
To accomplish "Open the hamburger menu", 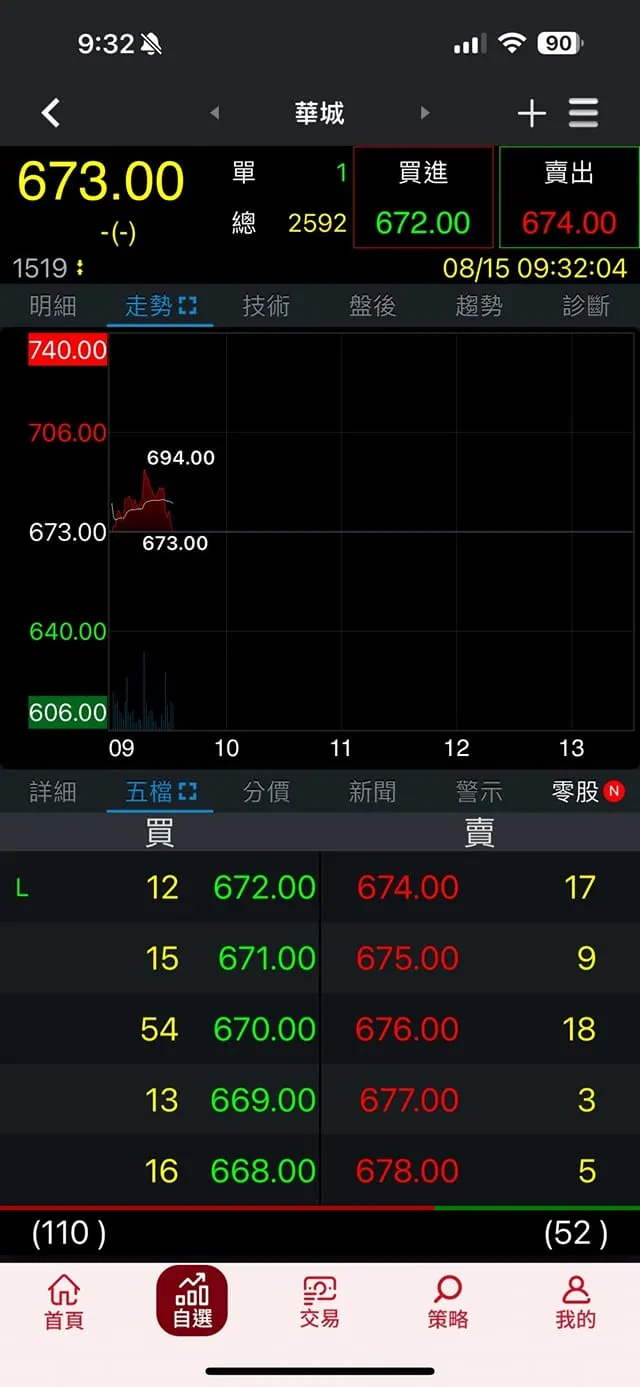I will tap(584, 113).
